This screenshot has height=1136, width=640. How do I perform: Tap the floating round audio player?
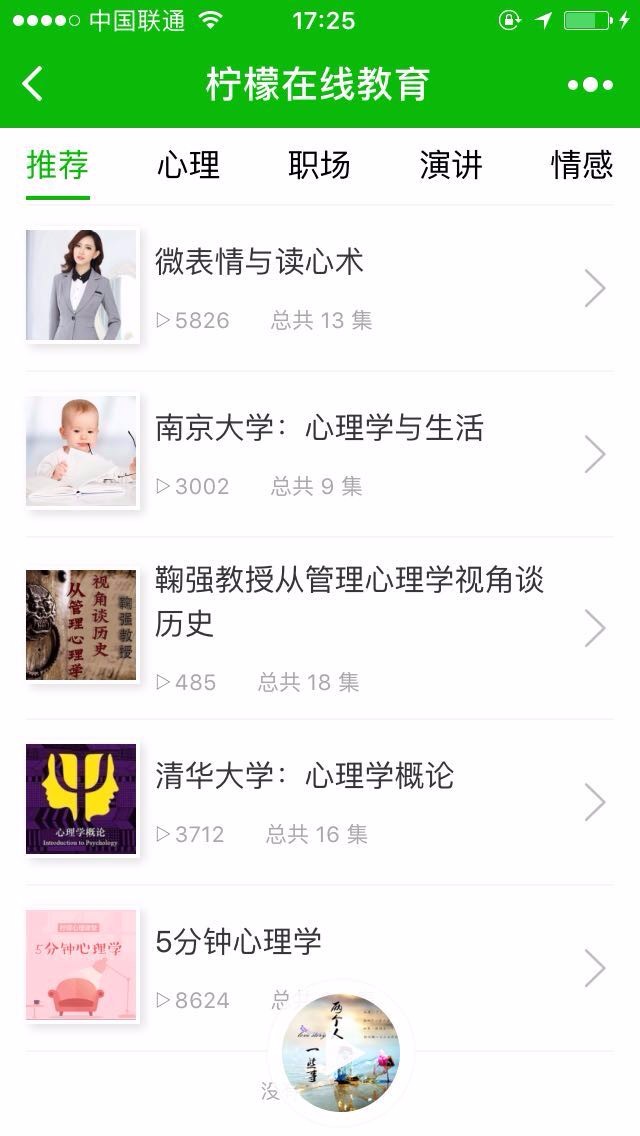(341, 1053)
